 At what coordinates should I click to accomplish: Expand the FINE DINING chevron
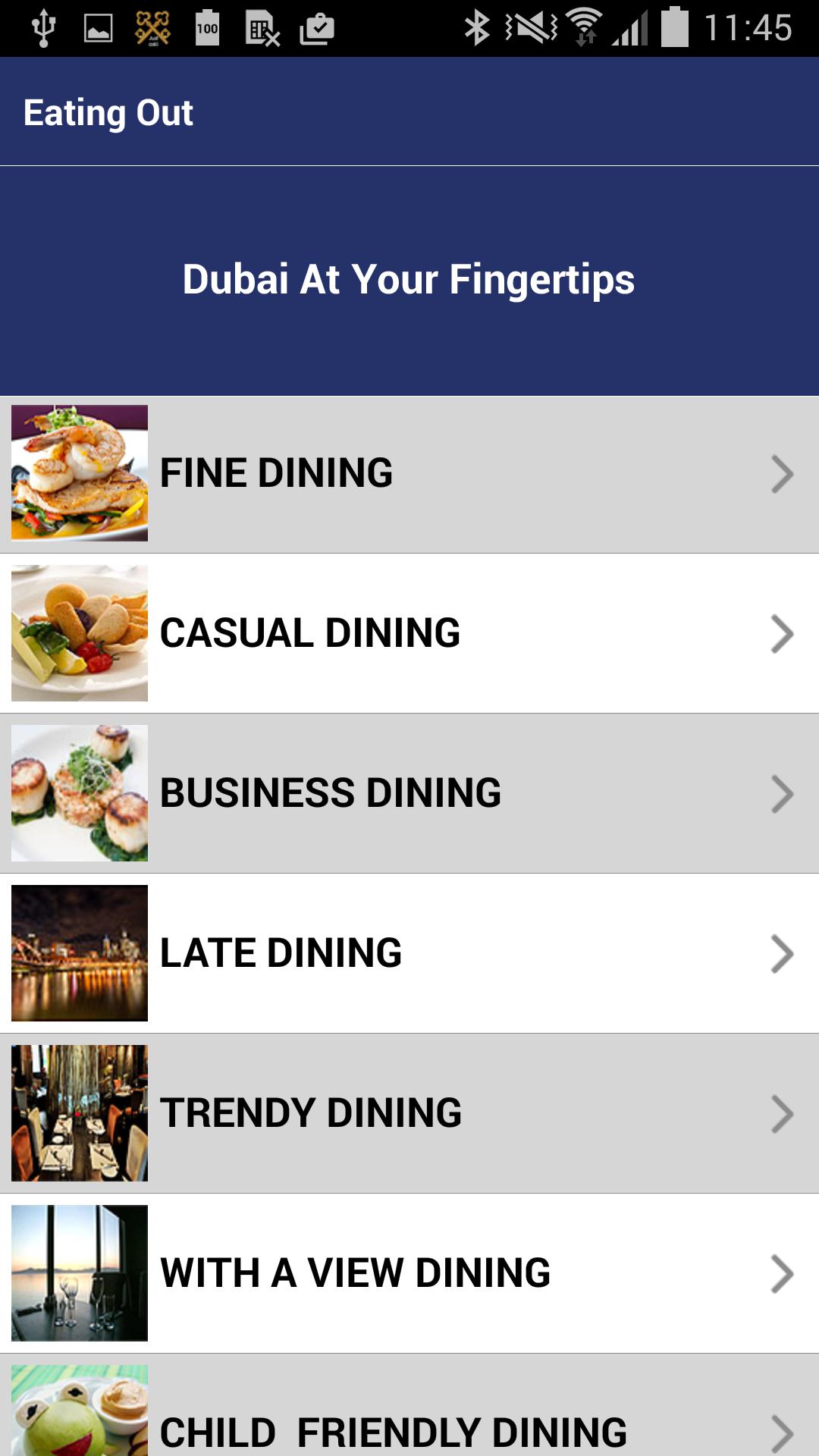[780, 473]
